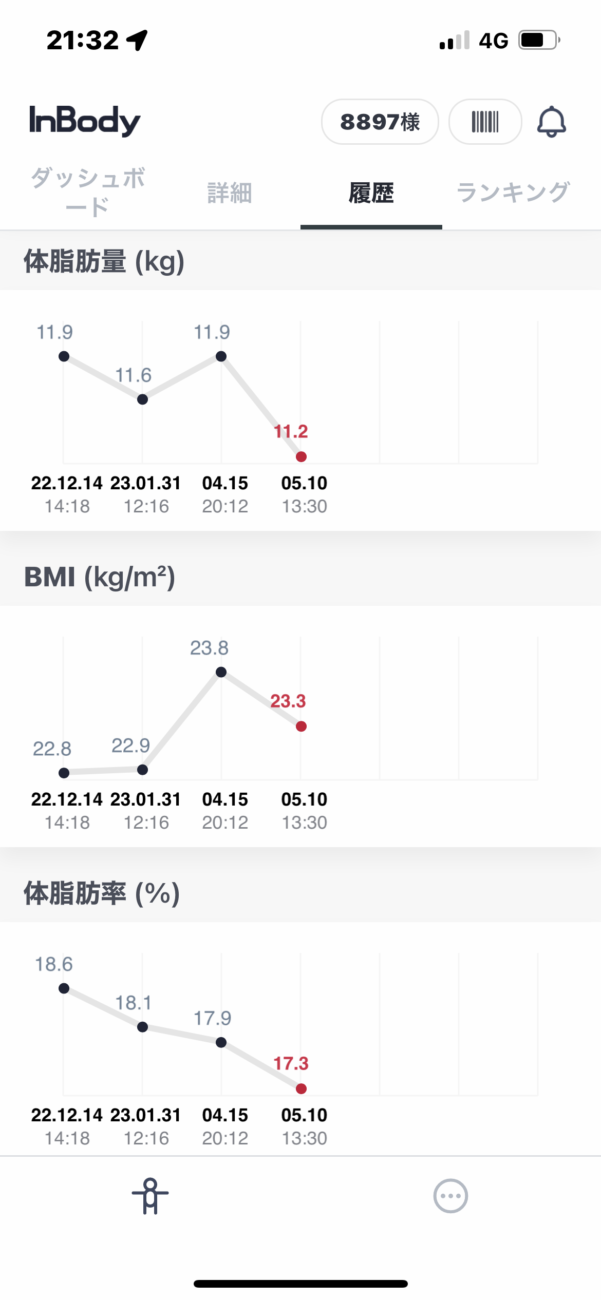
Task: Open the more options tab in bottom bar
Action: coord(451,1196)
